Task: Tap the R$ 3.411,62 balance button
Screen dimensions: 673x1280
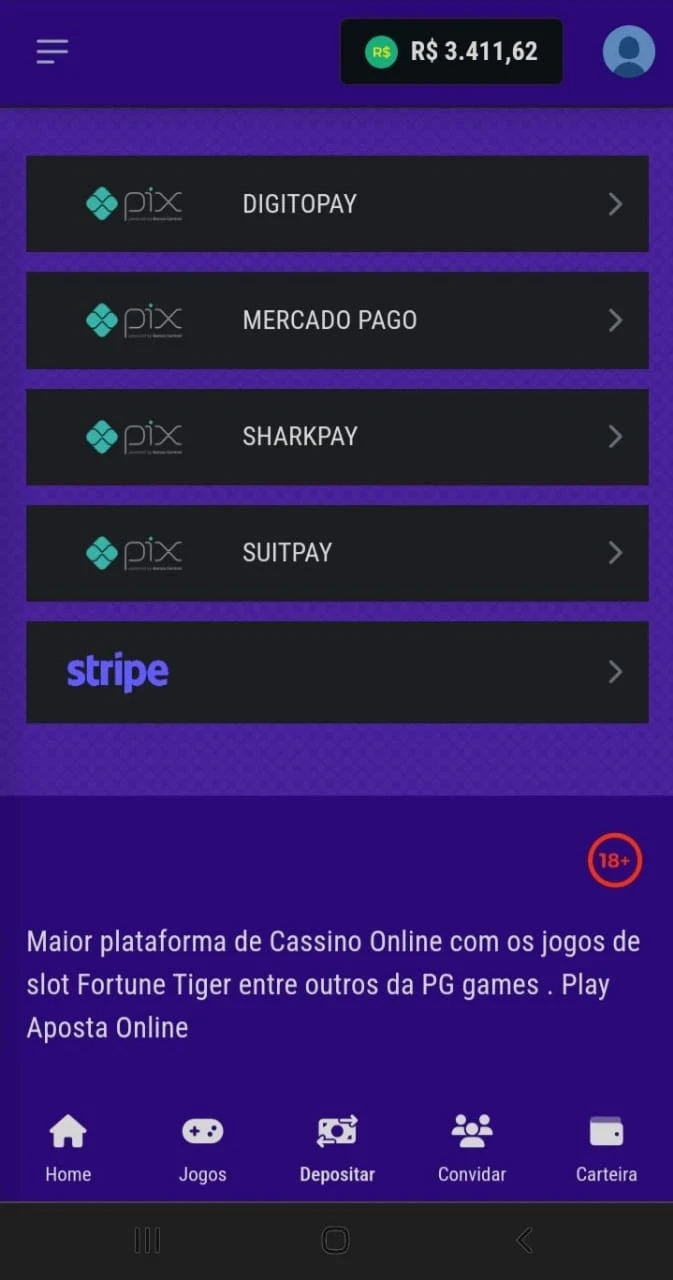Action: [x=451, y=52]
